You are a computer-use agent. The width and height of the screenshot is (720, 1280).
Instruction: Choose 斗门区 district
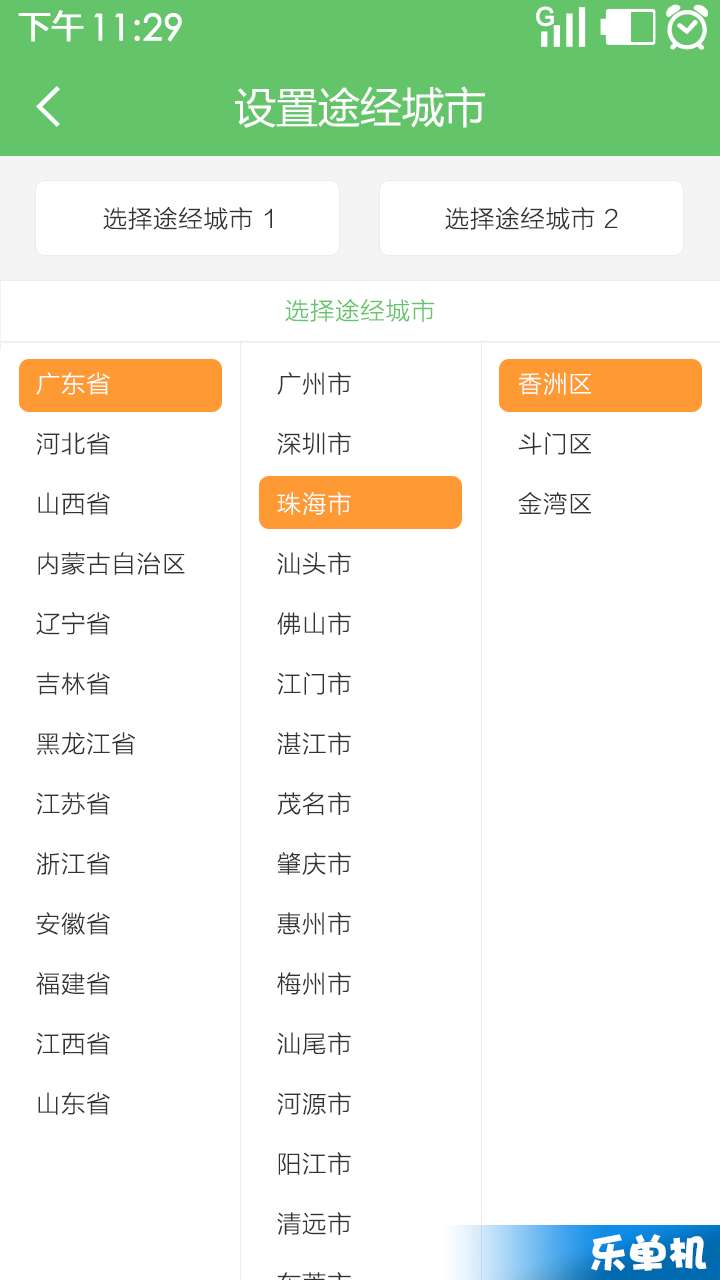tap(600, 444)
